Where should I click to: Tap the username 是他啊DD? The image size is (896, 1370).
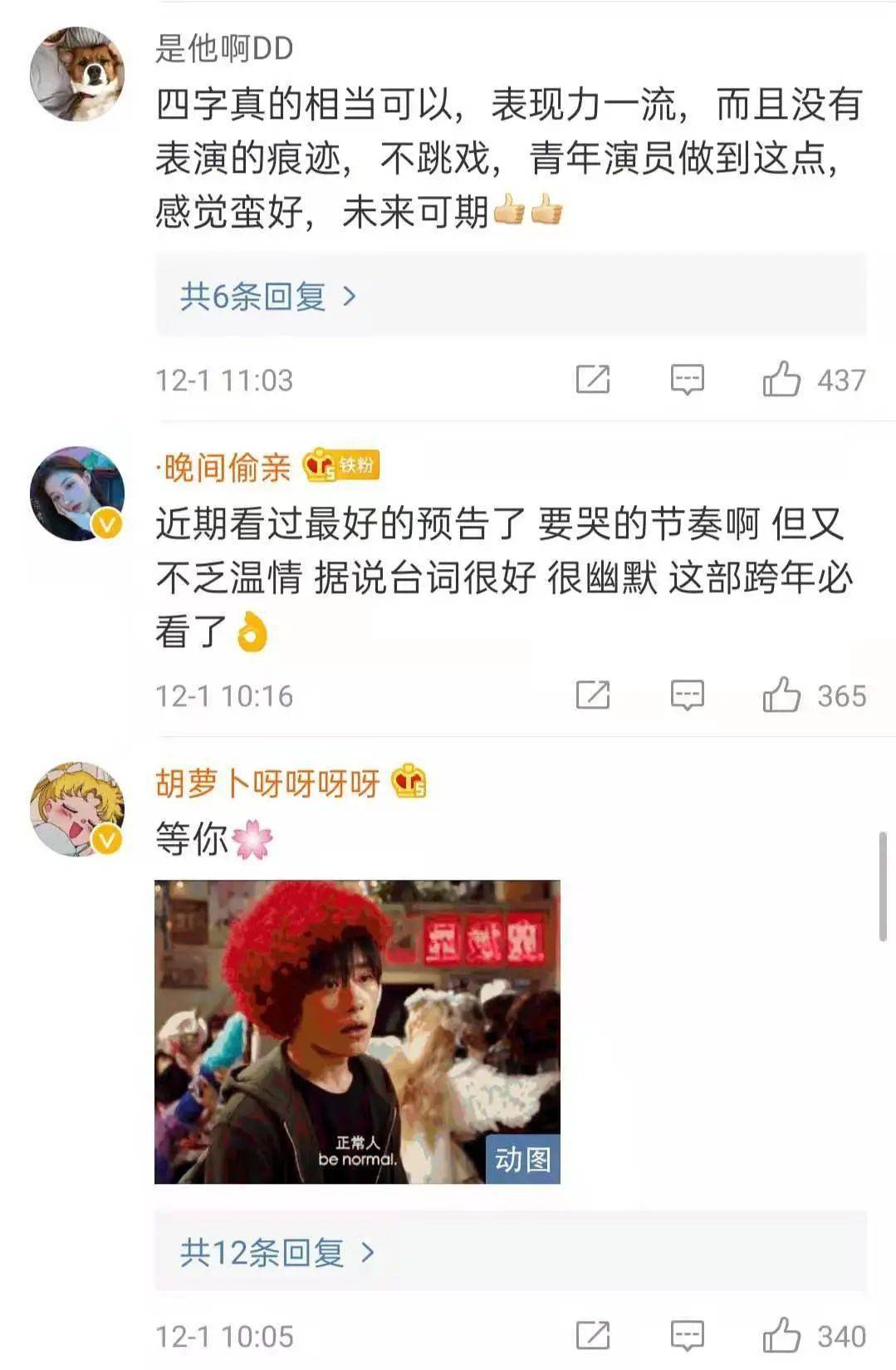(x=224, y=49)
